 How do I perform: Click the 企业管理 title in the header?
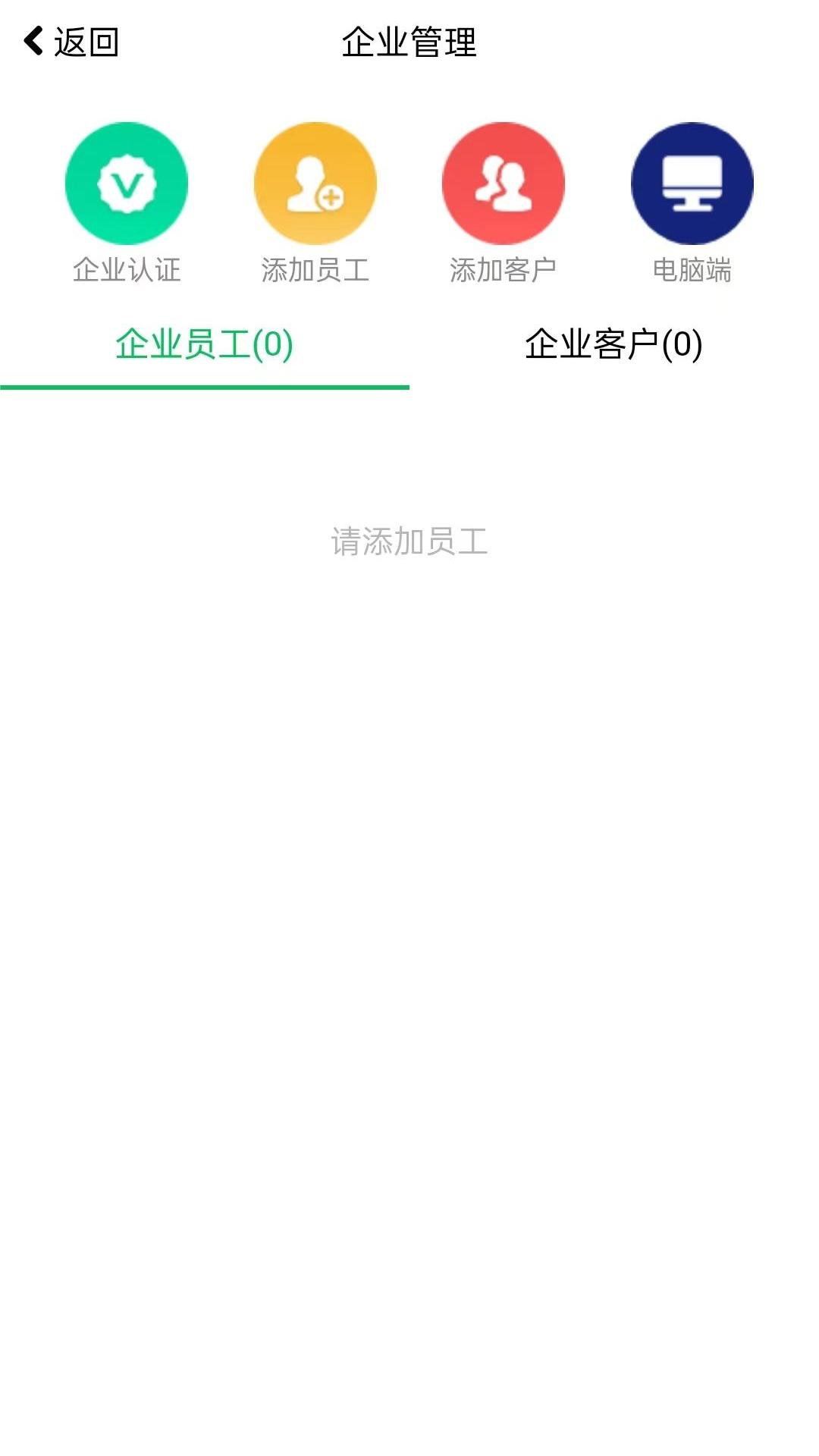click(x=409, y=42)
